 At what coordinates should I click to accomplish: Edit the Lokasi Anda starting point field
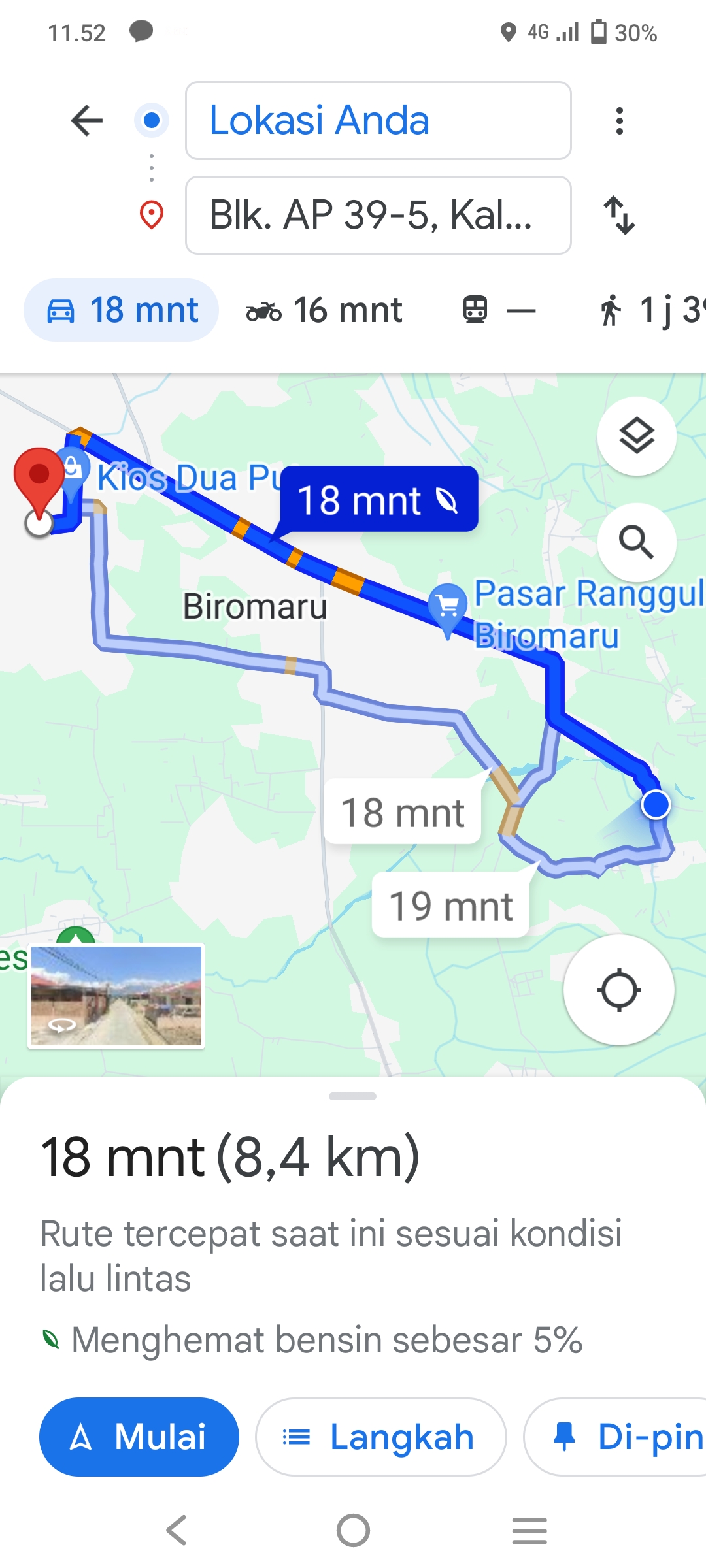coord(378,121)
